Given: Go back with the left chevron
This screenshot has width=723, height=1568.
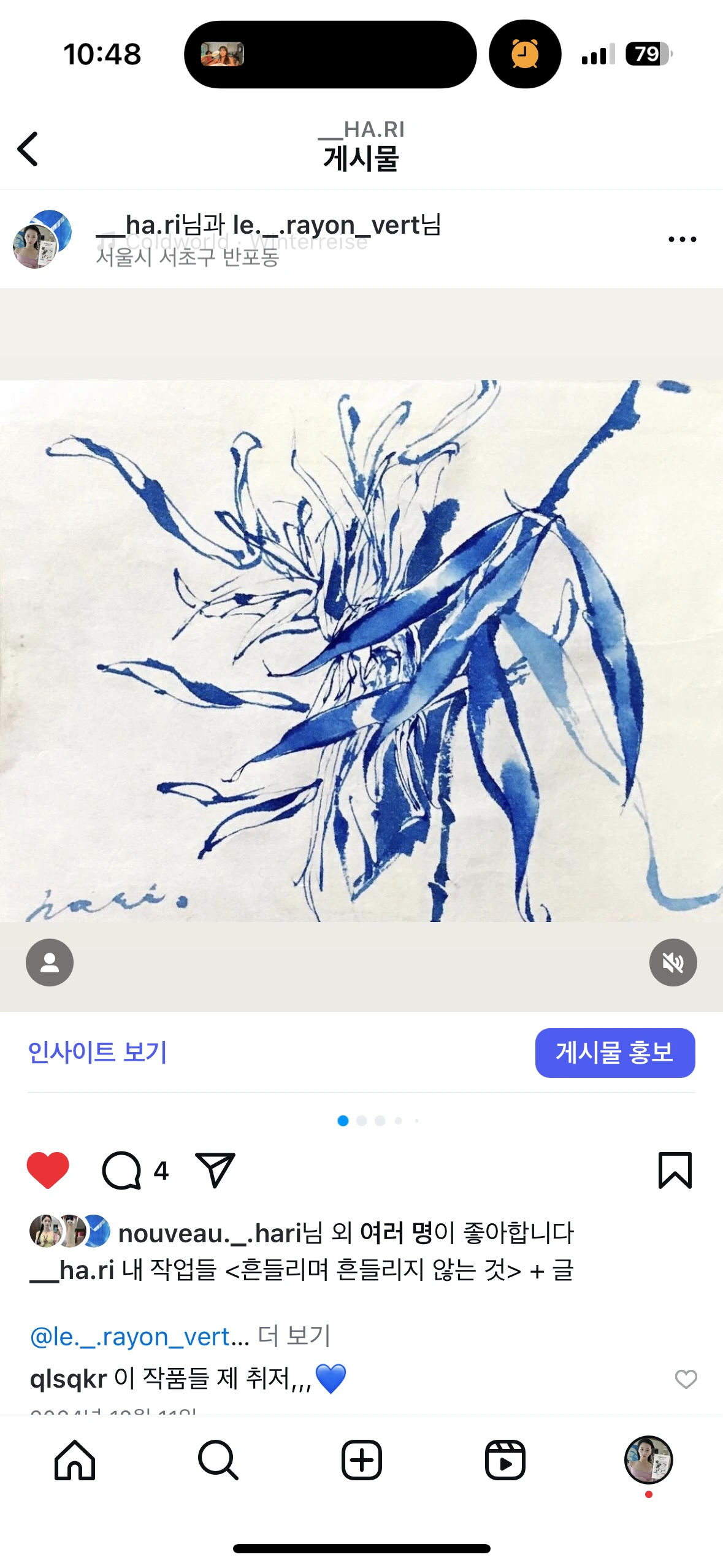Looking at the screenshot, I should [28, 148].
